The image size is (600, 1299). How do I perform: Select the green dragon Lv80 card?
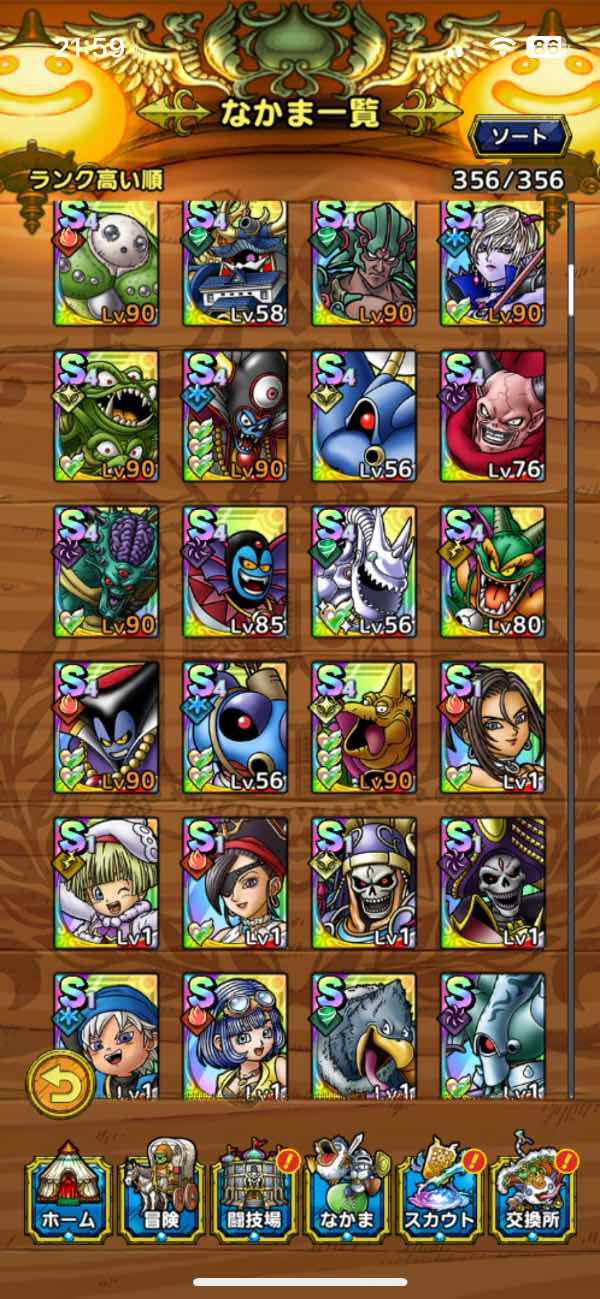[x=493, y=572]
